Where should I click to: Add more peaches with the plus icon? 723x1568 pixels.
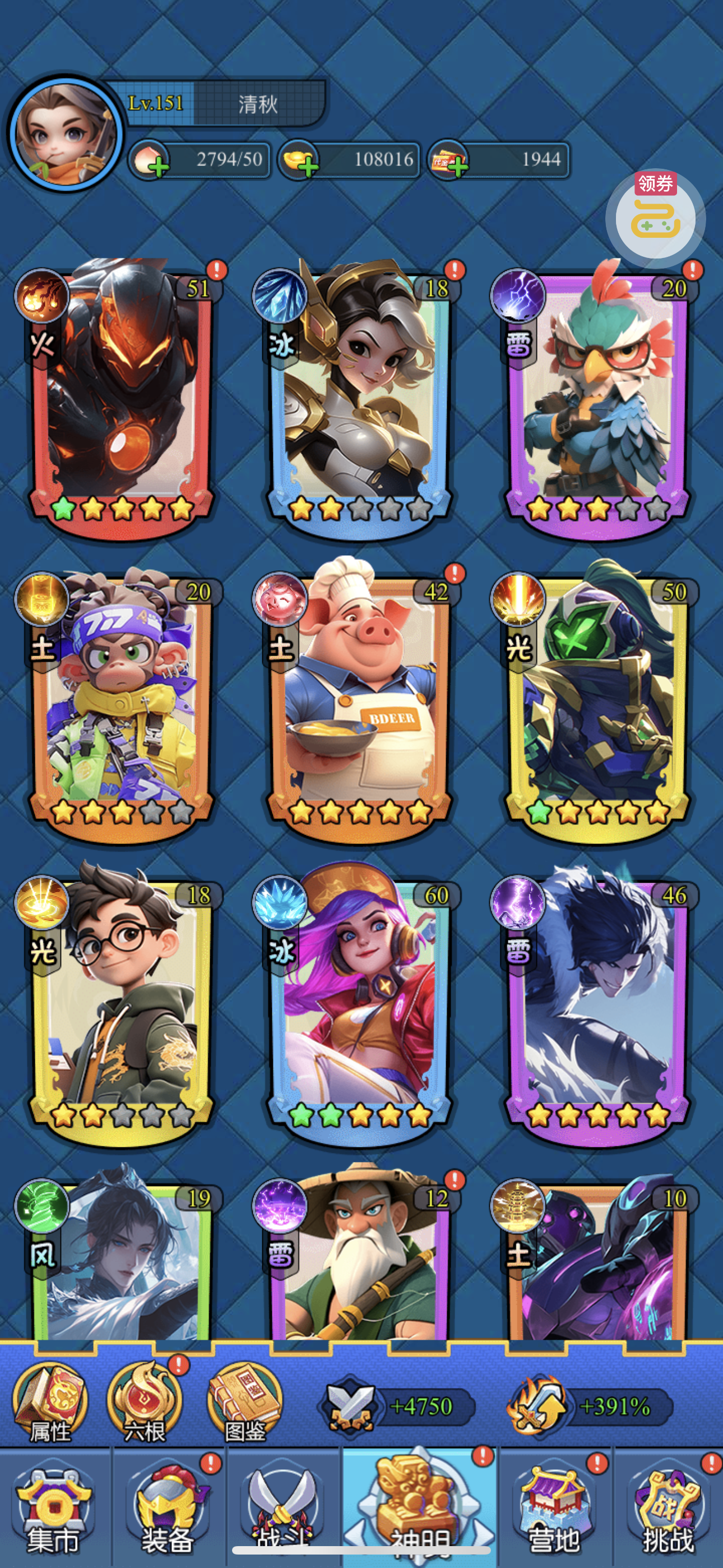(x=157, y=165)
